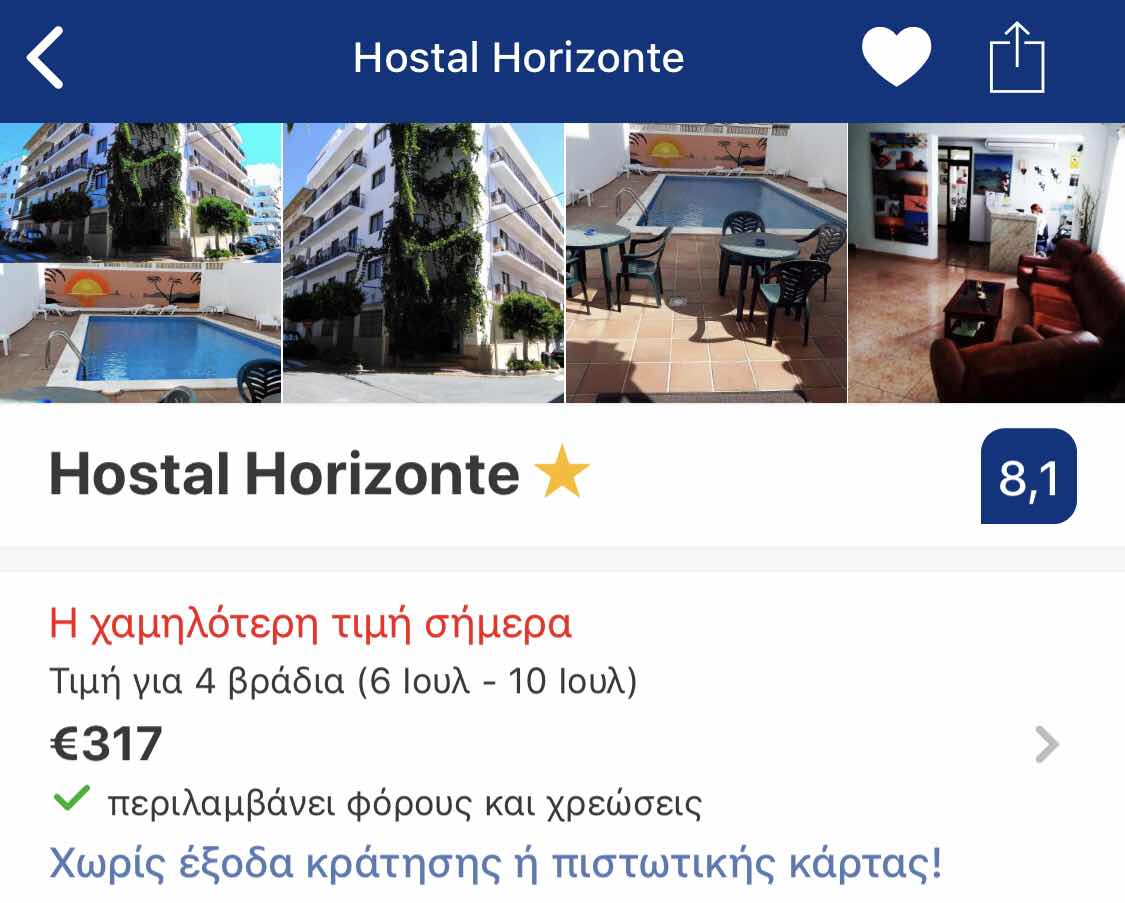Open the 8,1 review score badge
1125x903 pixels.
point(1028,477)
